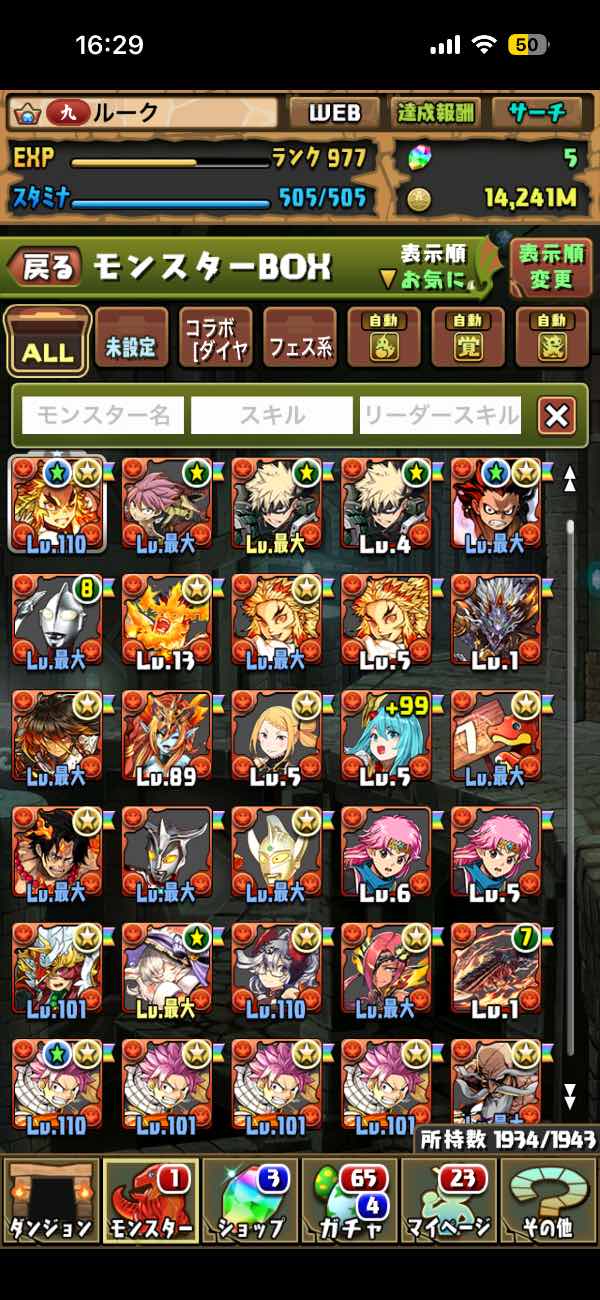This screenshot has width=600, height=1300.
Task: Clear the search with the X button
Action: tap(557, 415)
